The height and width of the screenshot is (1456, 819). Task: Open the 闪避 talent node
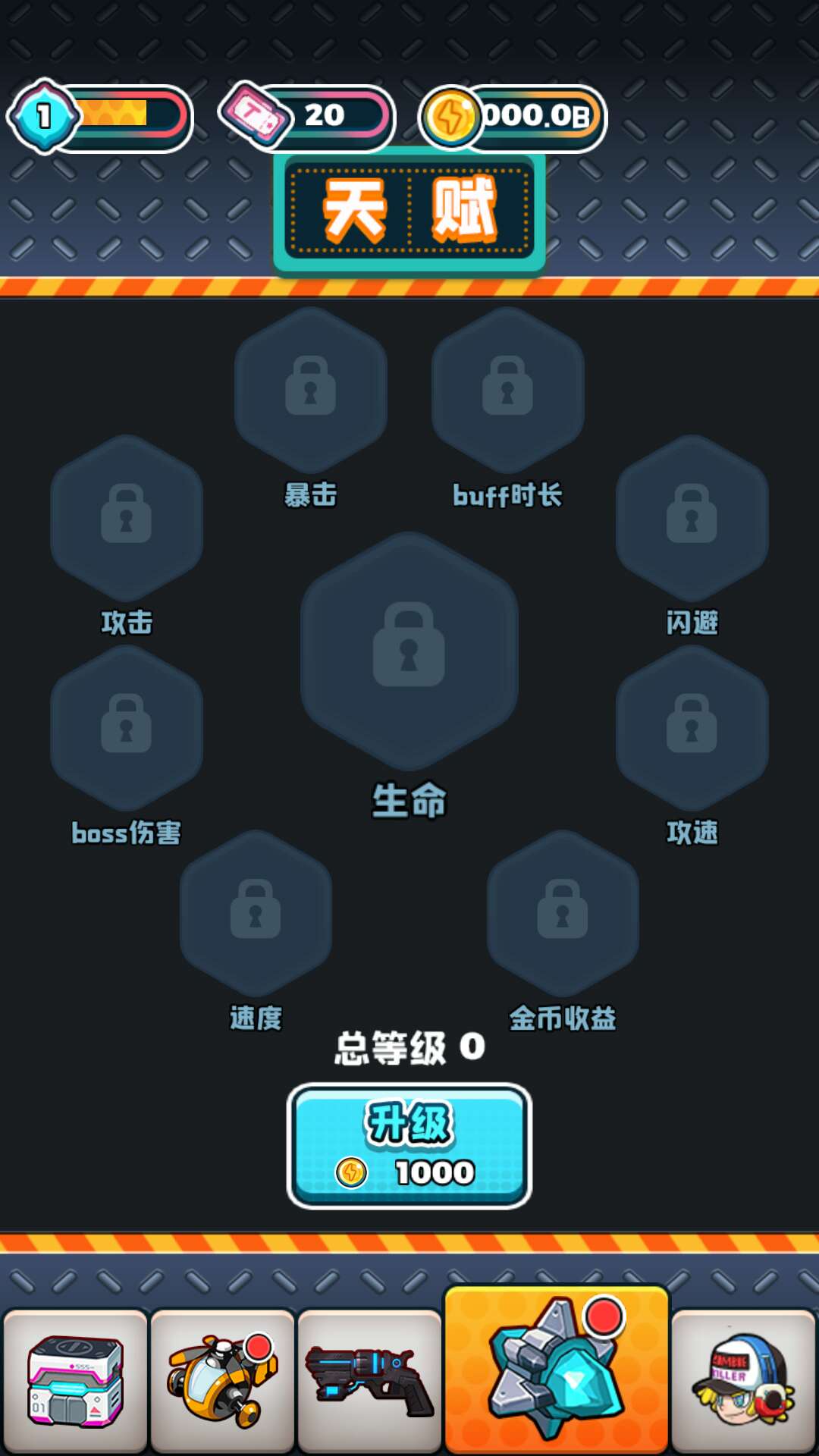691,517
